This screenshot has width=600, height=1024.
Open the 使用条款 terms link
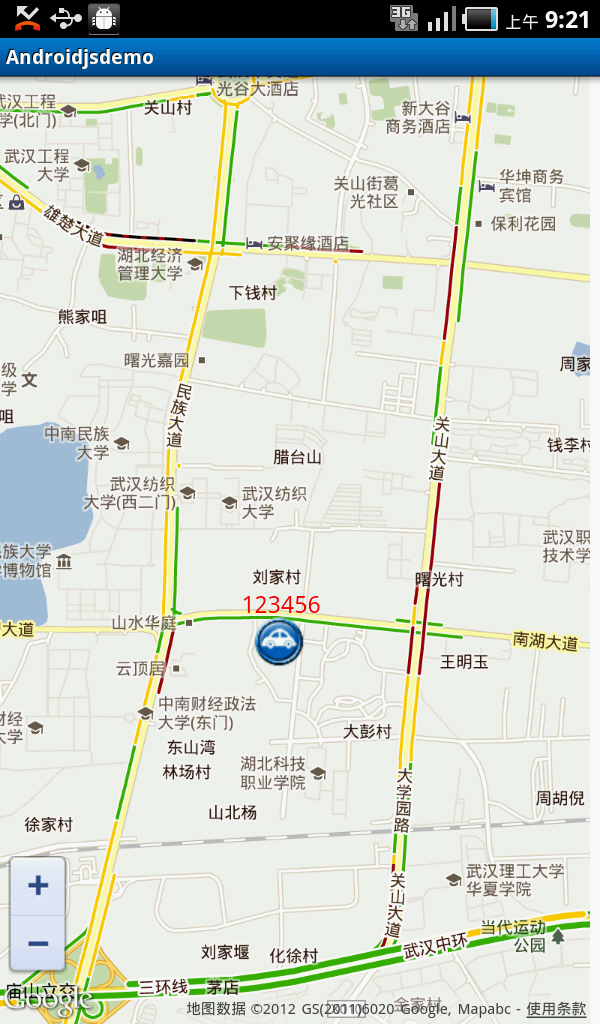(556, 1009)
